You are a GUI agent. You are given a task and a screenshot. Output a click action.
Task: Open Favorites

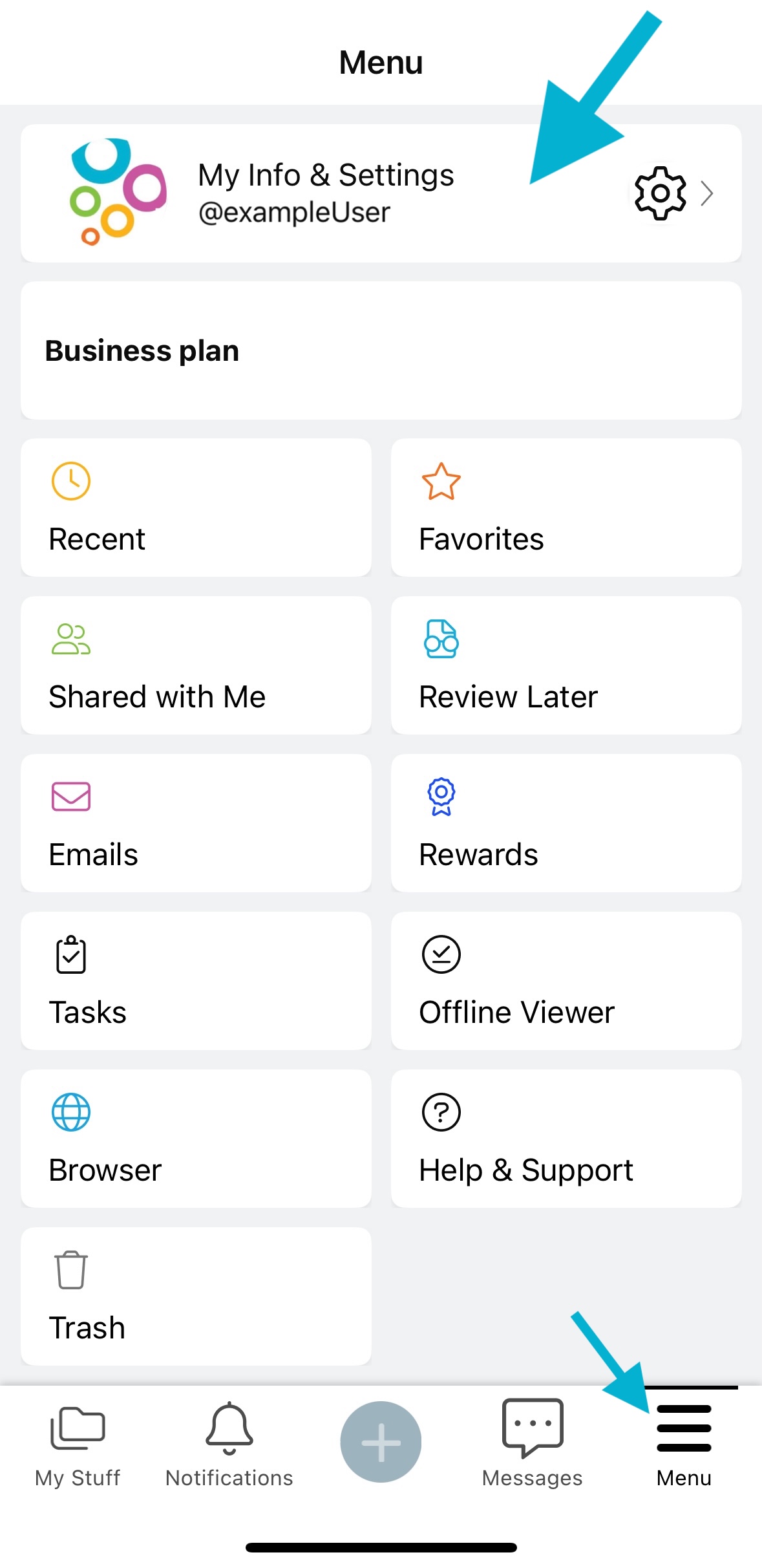click(x=566, y=508)
